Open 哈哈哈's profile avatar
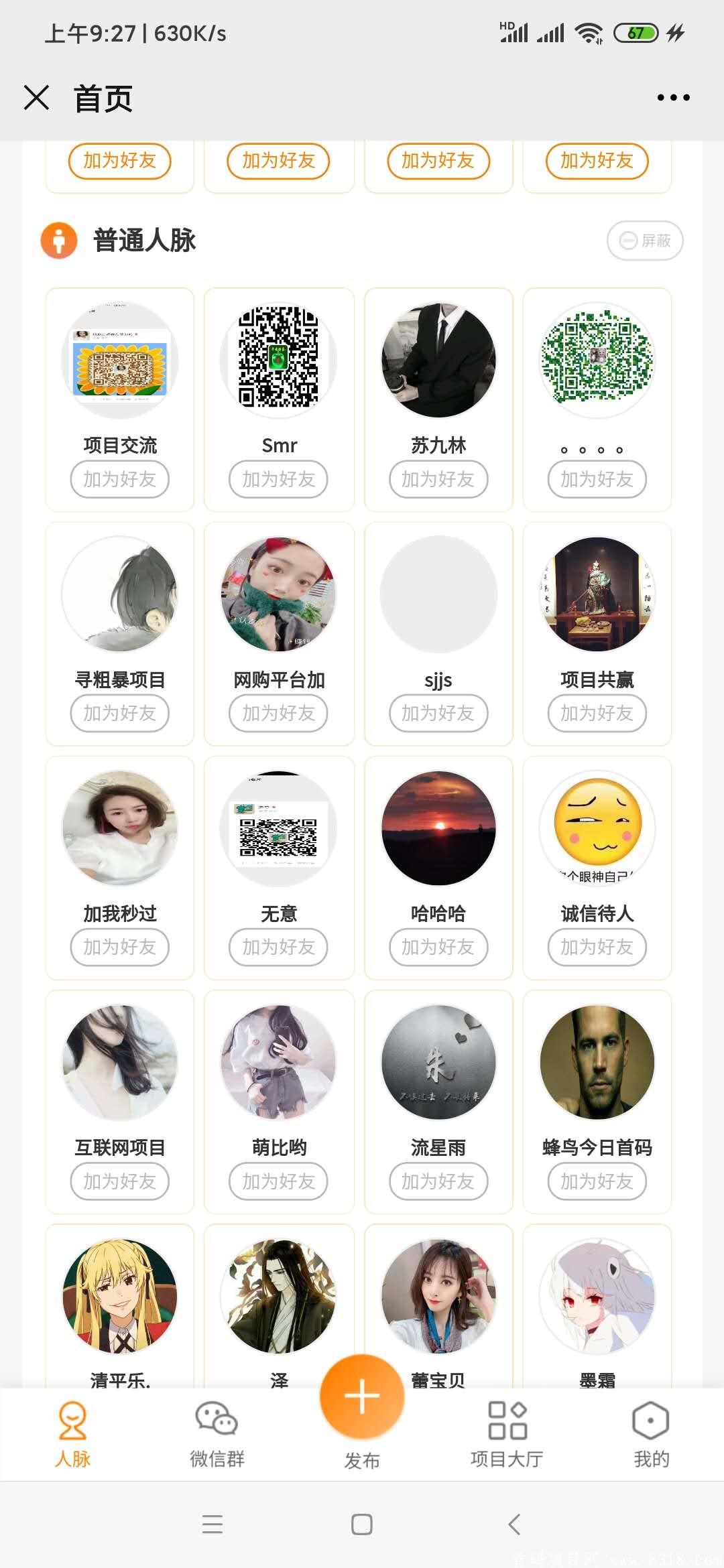This screenshot has height=1568, width=724. (x=438, y=828)
